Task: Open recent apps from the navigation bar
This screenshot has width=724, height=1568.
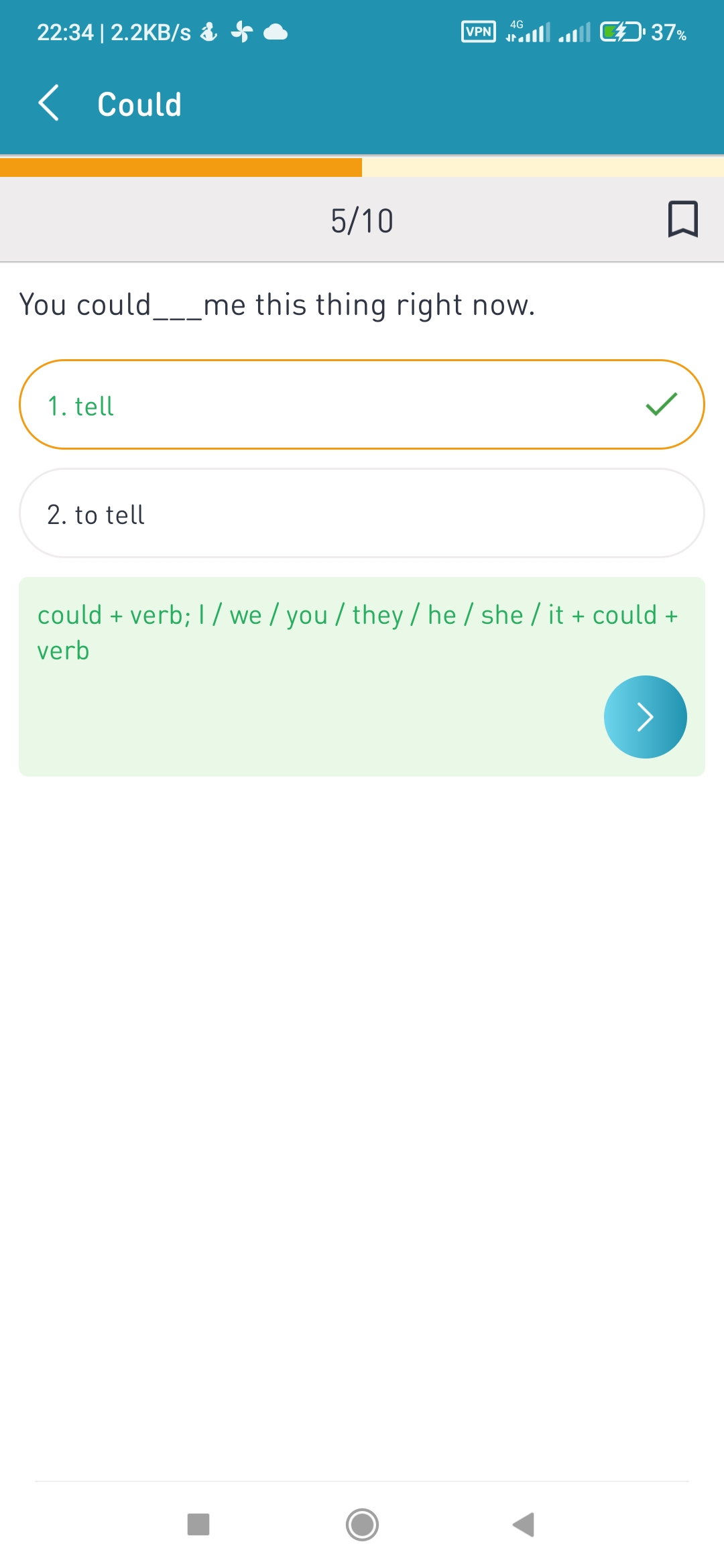Action: click(x=198, y=1524)
